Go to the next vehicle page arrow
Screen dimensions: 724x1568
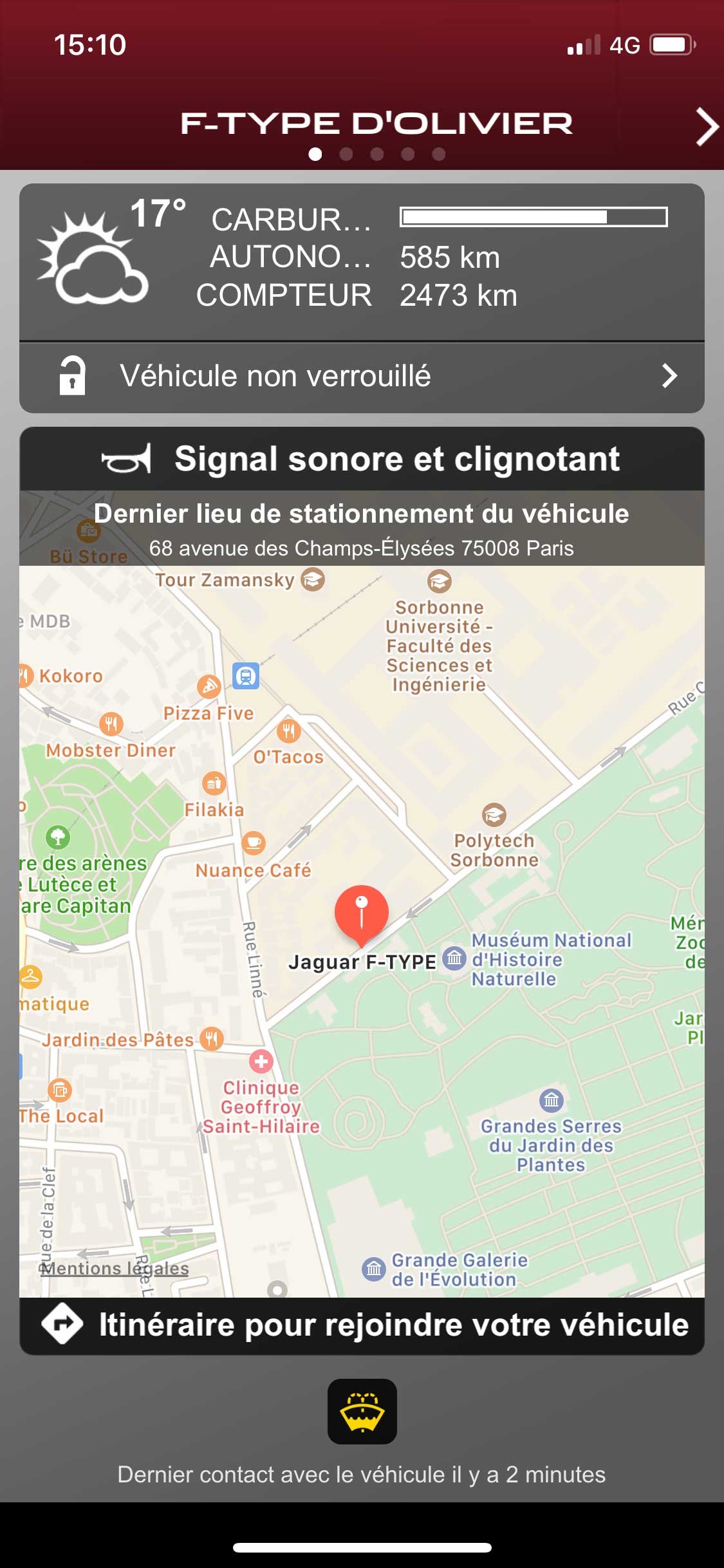tap(706, 127)
